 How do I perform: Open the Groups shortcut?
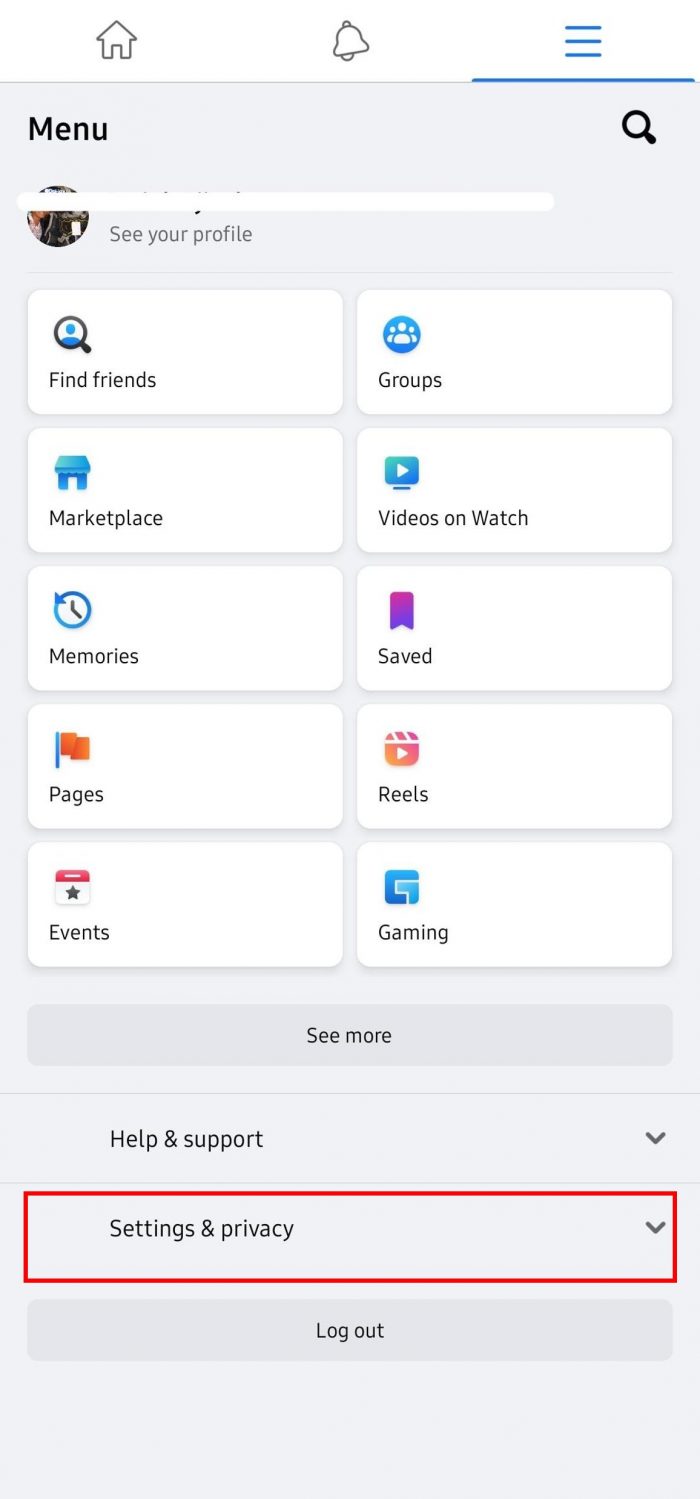tap(514, 352)
